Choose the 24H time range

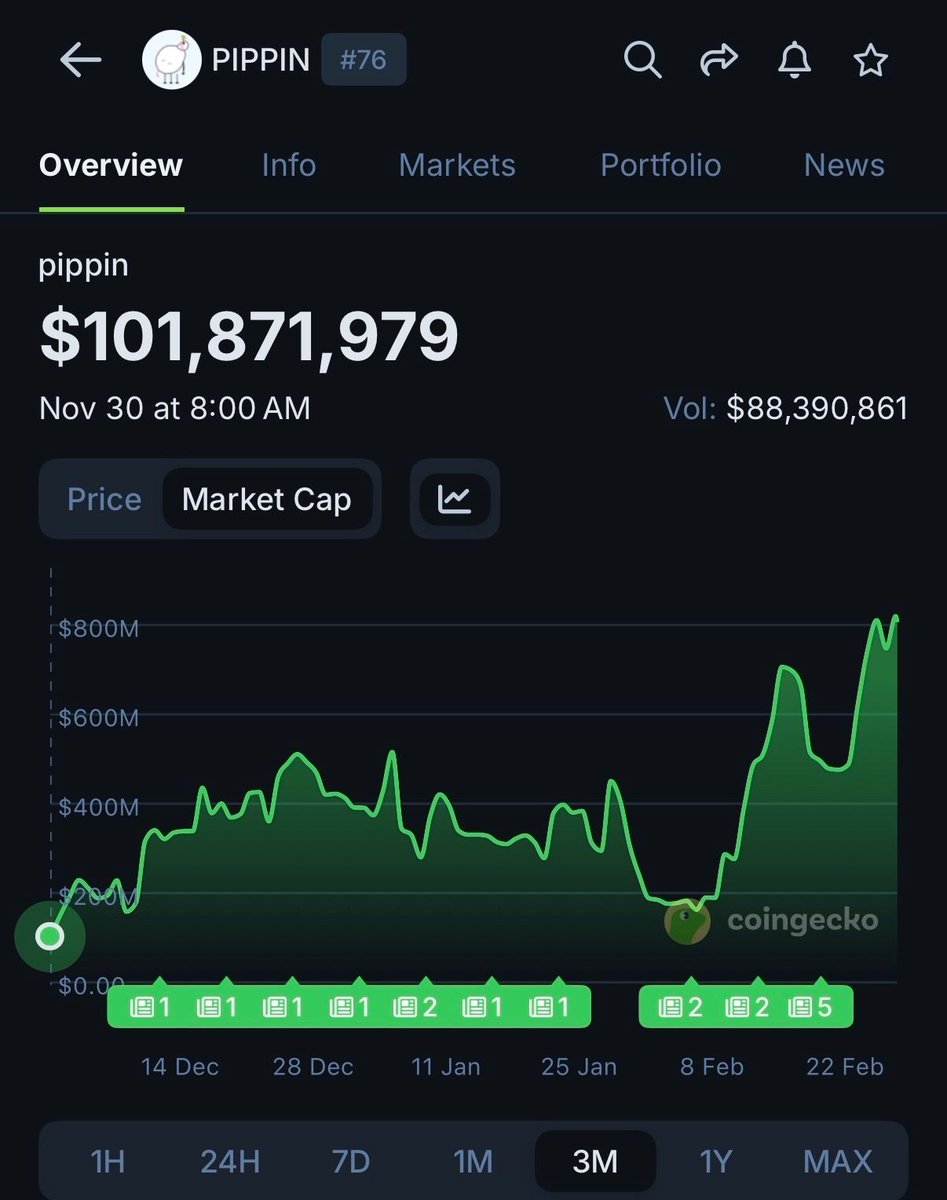(x=230, y=1161)
